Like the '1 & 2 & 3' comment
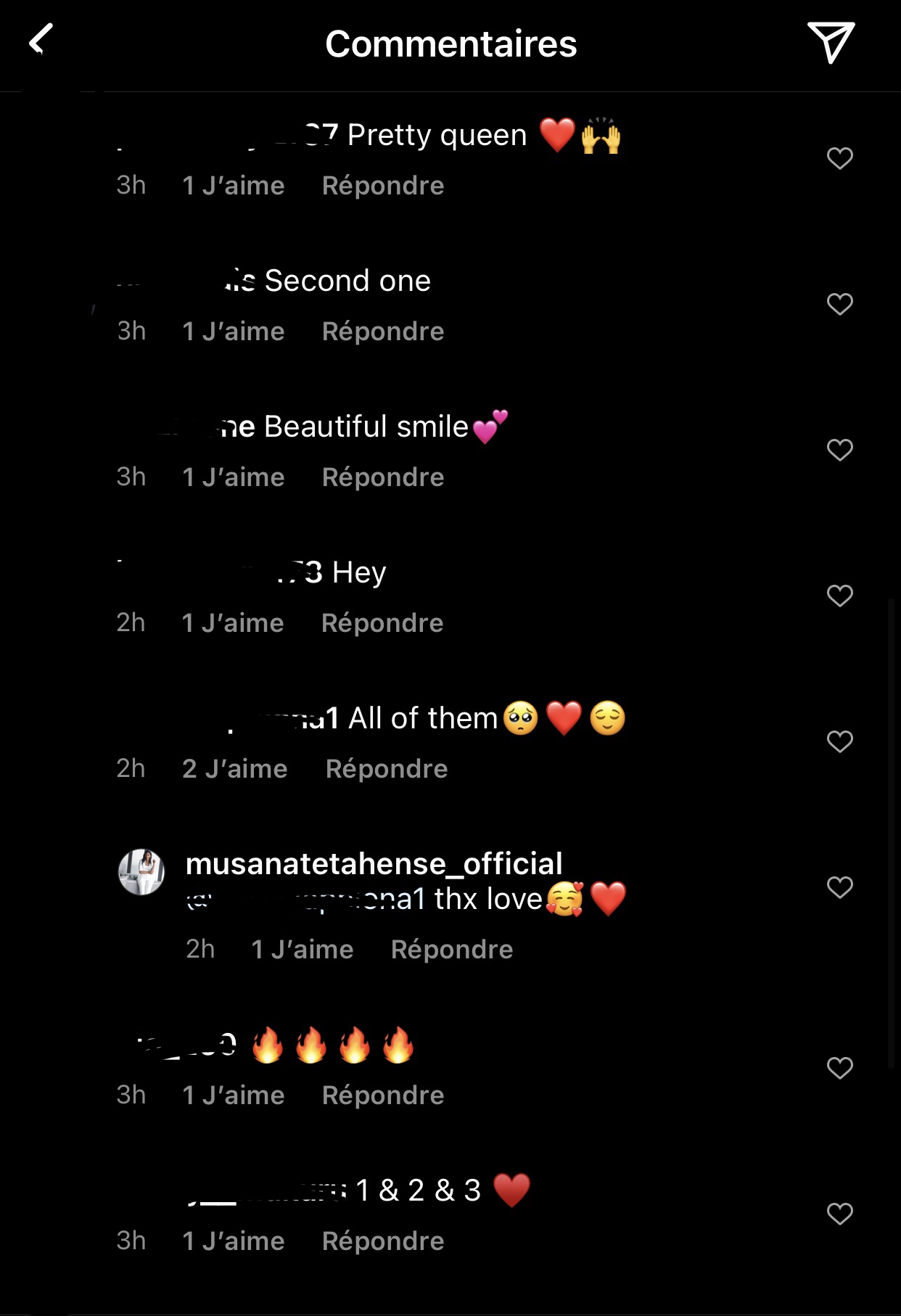901x1316 pixels. pyautogui.click(x=839, y=1214)
